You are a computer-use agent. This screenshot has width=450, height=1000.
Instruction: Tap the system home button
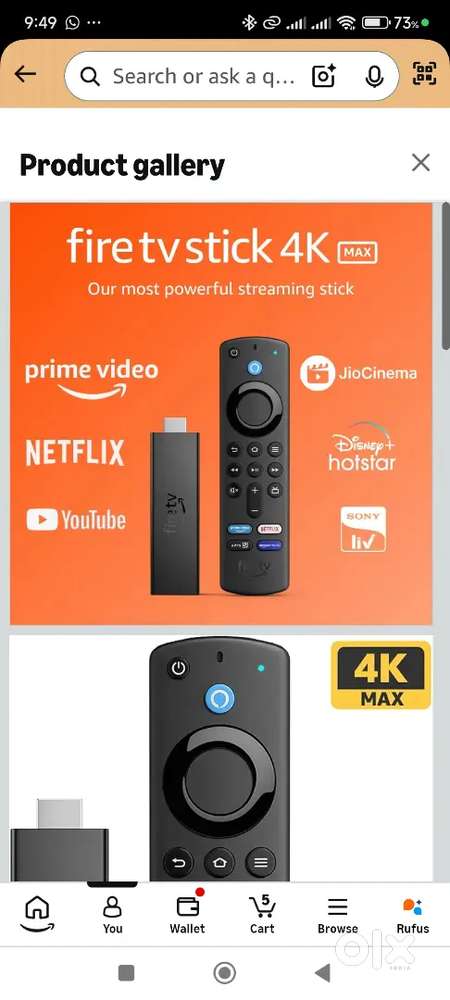tap(224, 973)
